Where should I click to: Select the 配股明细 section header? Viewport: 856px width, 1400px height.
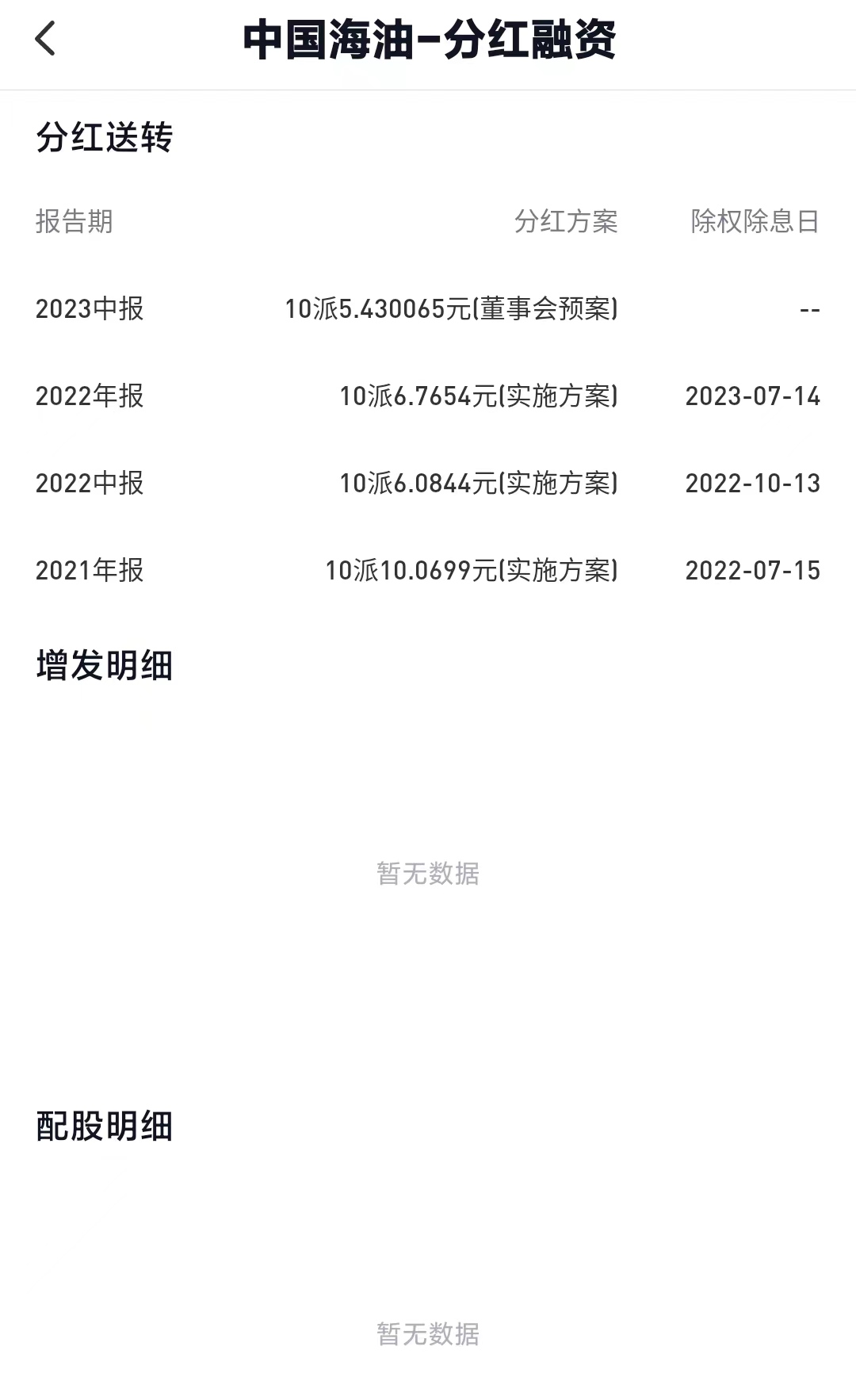pos(104,1123)
